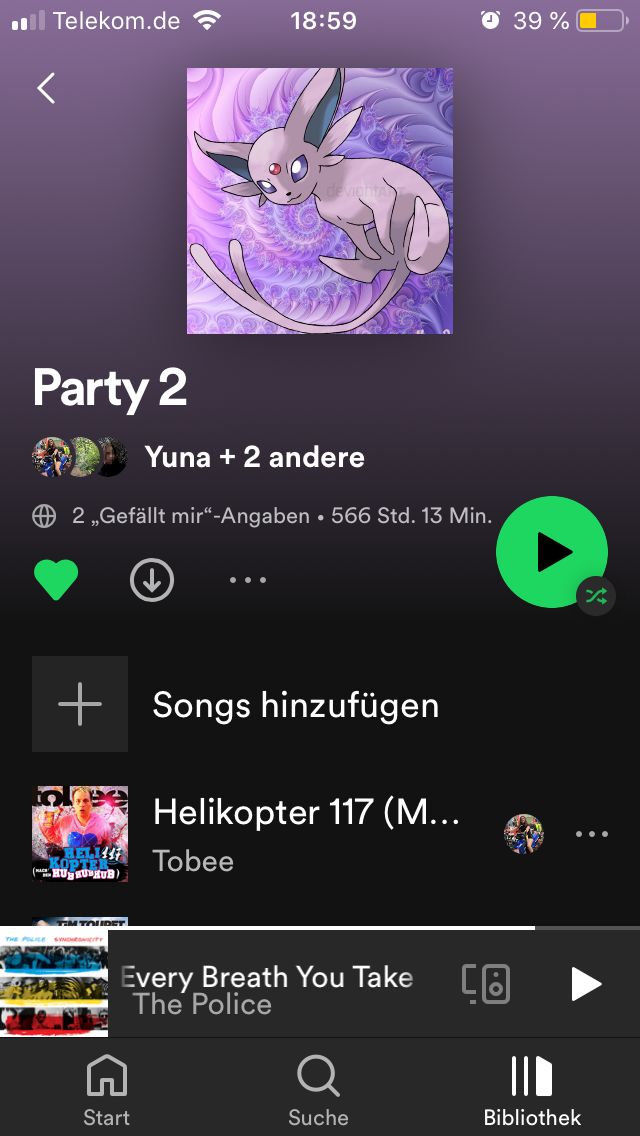Download the Party 2 playlist
Image resolution: width=640 pixels, height=1136 pixels.
coord(152,580)
